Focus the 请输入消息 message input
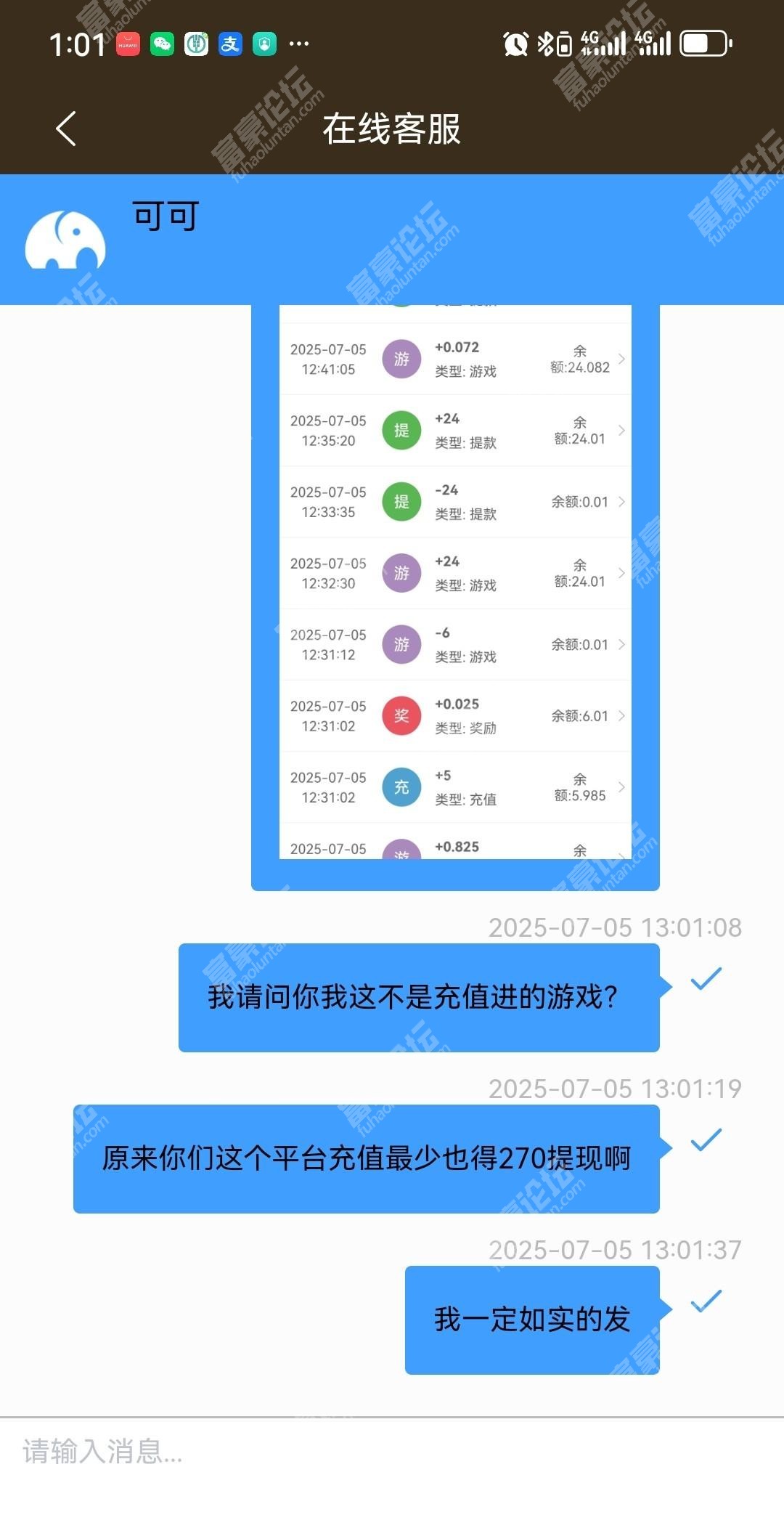The width and height of the screenshot is (784, 1520). [392, 1452]
